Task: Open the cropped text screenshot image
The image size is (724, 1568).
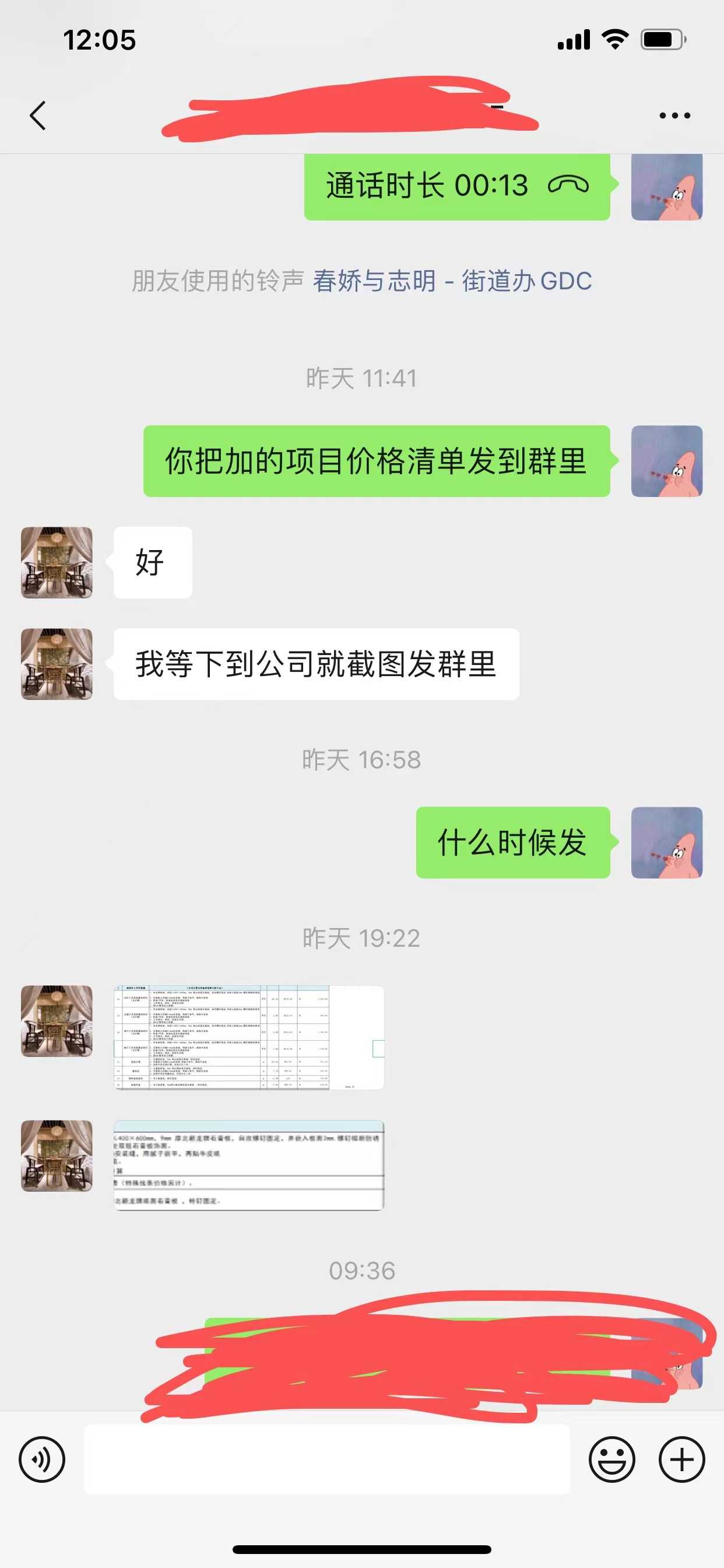Action: pyautogui.click(x=248, y=1165)
